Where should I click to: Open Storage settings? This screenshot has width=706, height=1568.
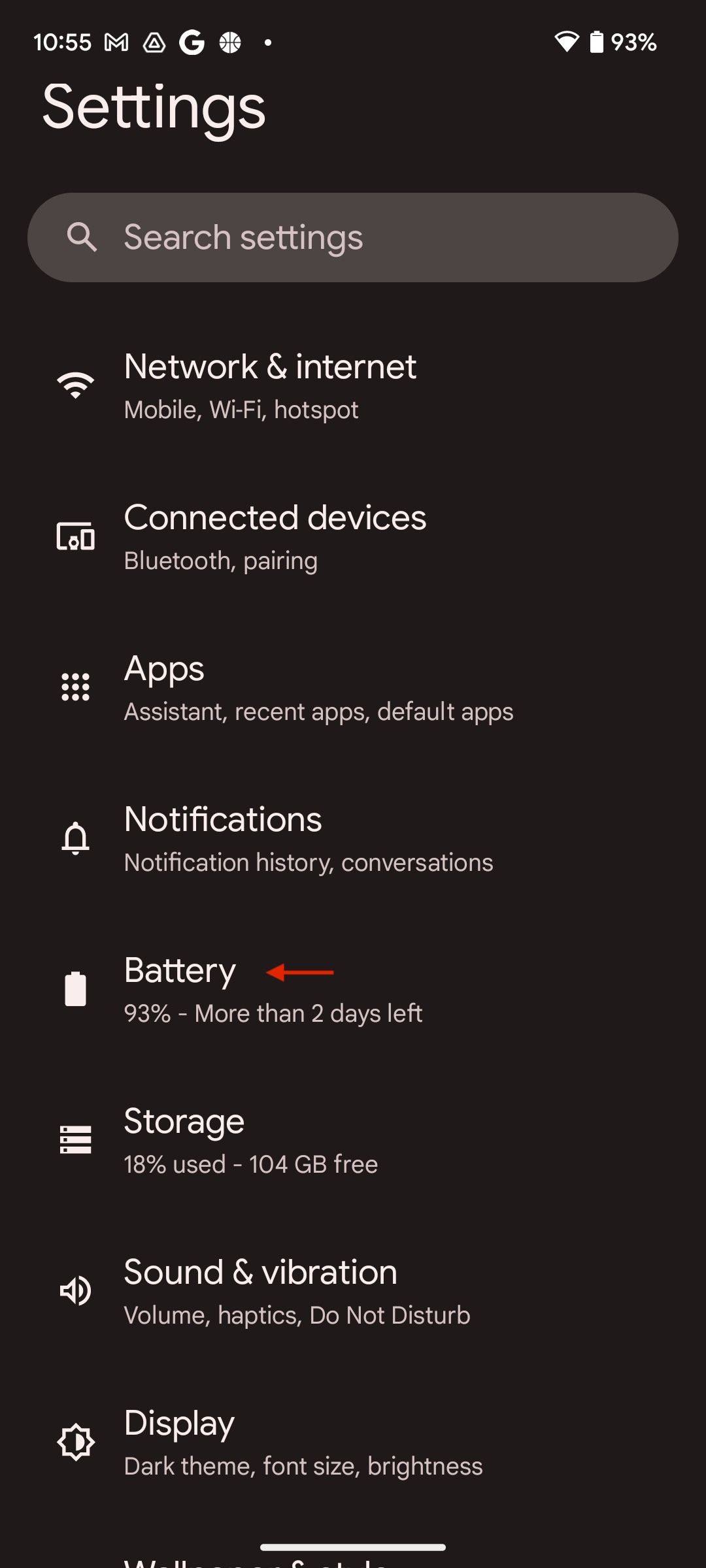point(353,1139)
